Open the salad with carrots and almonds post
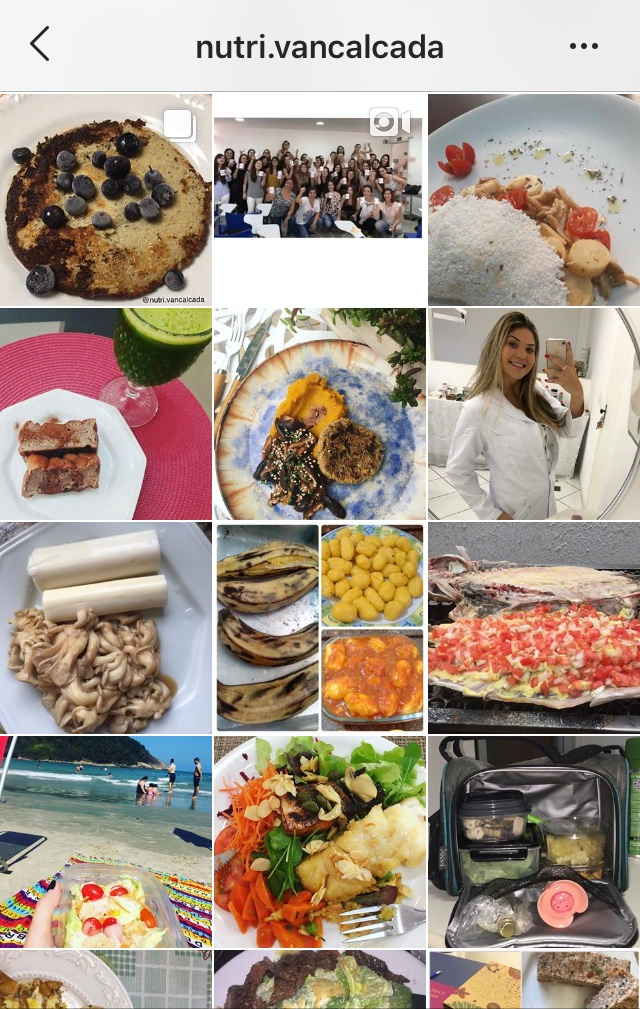 click(x=319, y=842)
